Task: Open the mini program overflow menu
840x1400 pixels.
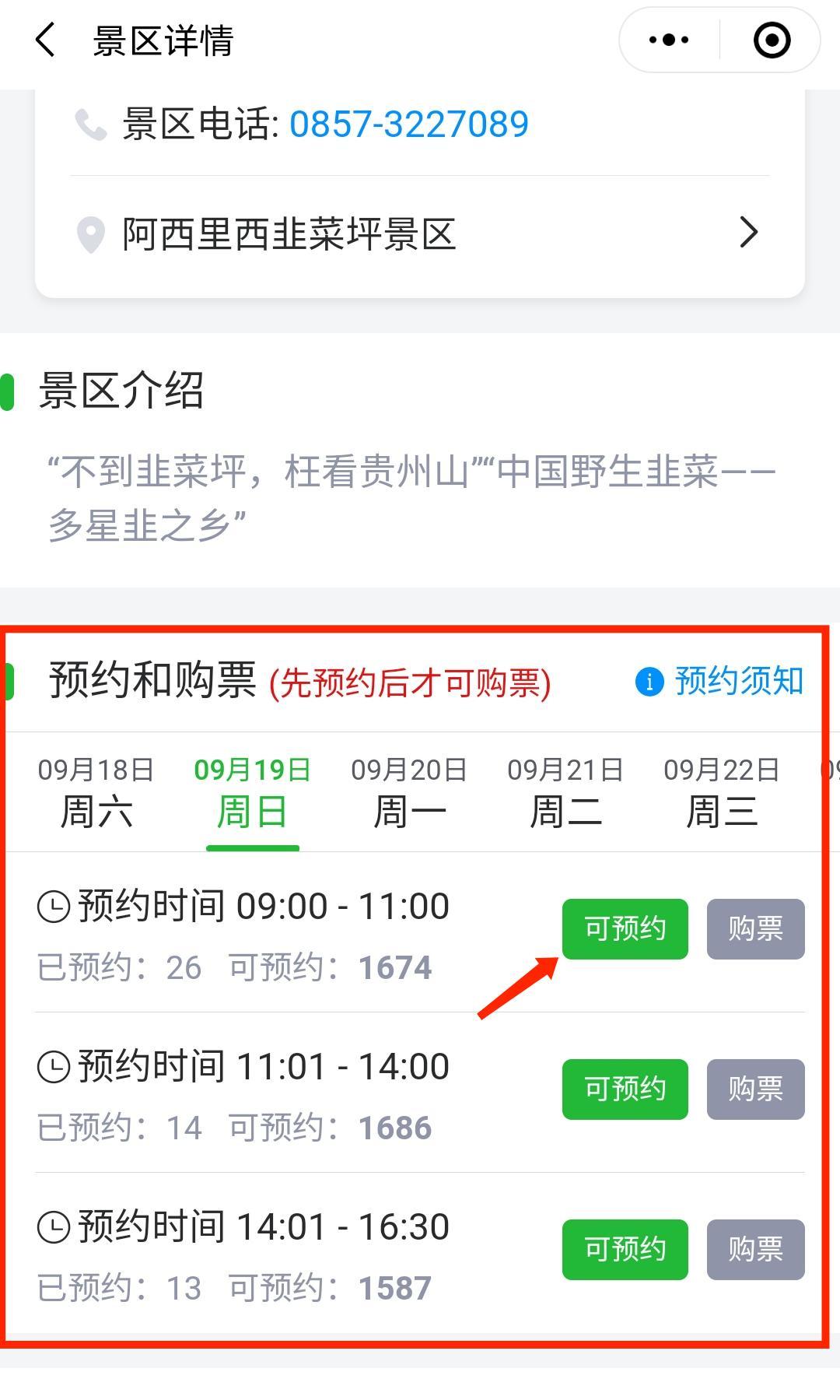Action: 669,40
